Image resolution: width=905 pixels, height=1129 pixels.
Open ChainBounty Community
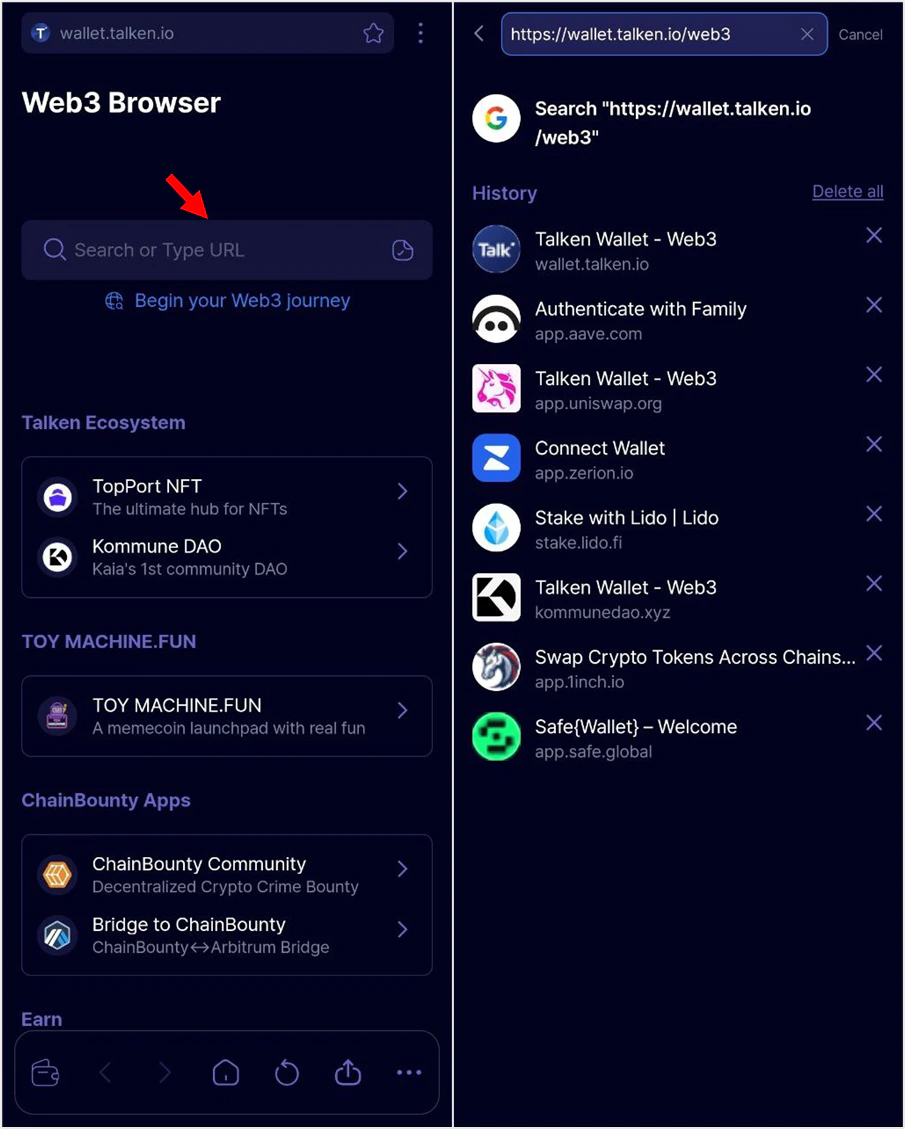tap(227, 874)
